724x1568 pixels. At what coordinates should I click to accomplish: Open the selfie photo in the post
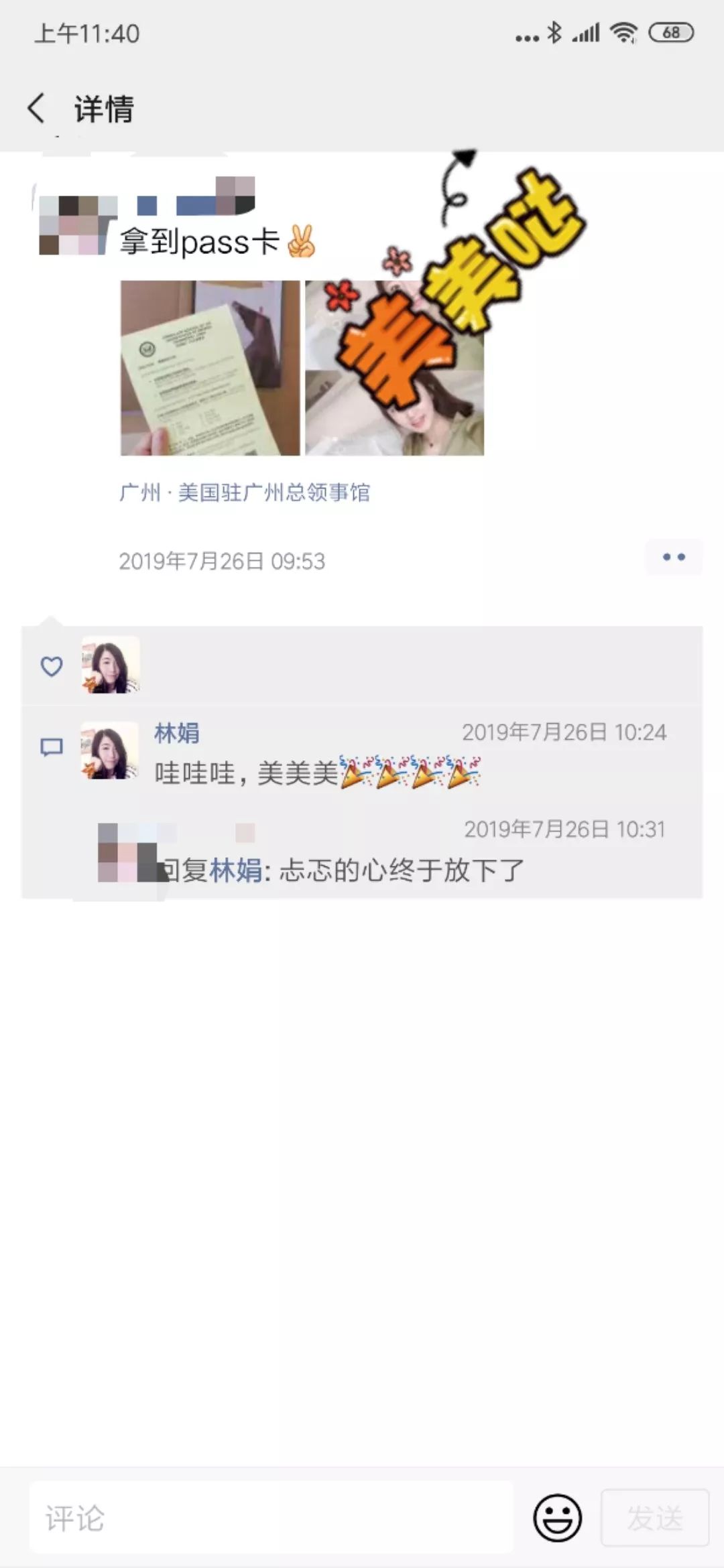pos(394,368)
